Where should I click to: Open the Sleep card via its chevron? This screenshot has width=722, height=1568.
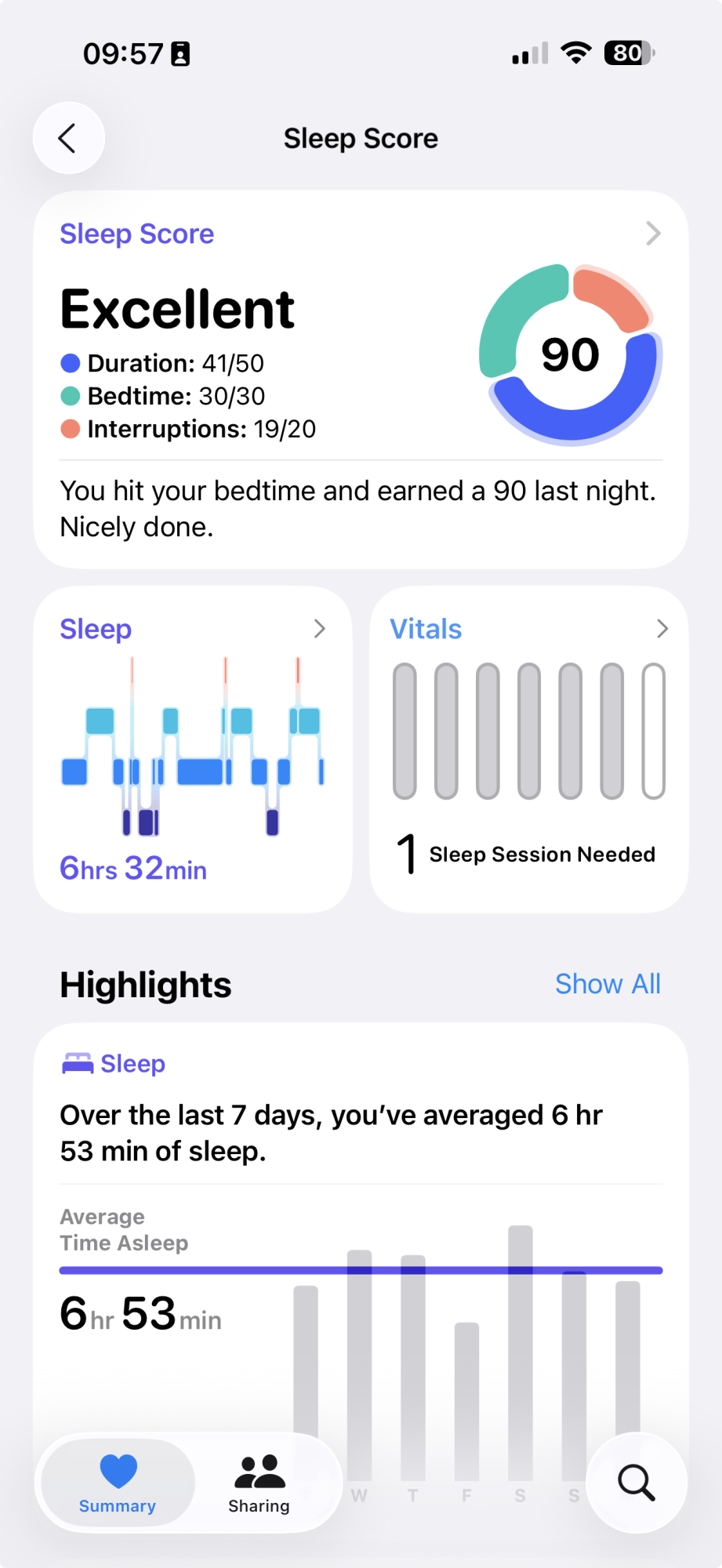320,628
